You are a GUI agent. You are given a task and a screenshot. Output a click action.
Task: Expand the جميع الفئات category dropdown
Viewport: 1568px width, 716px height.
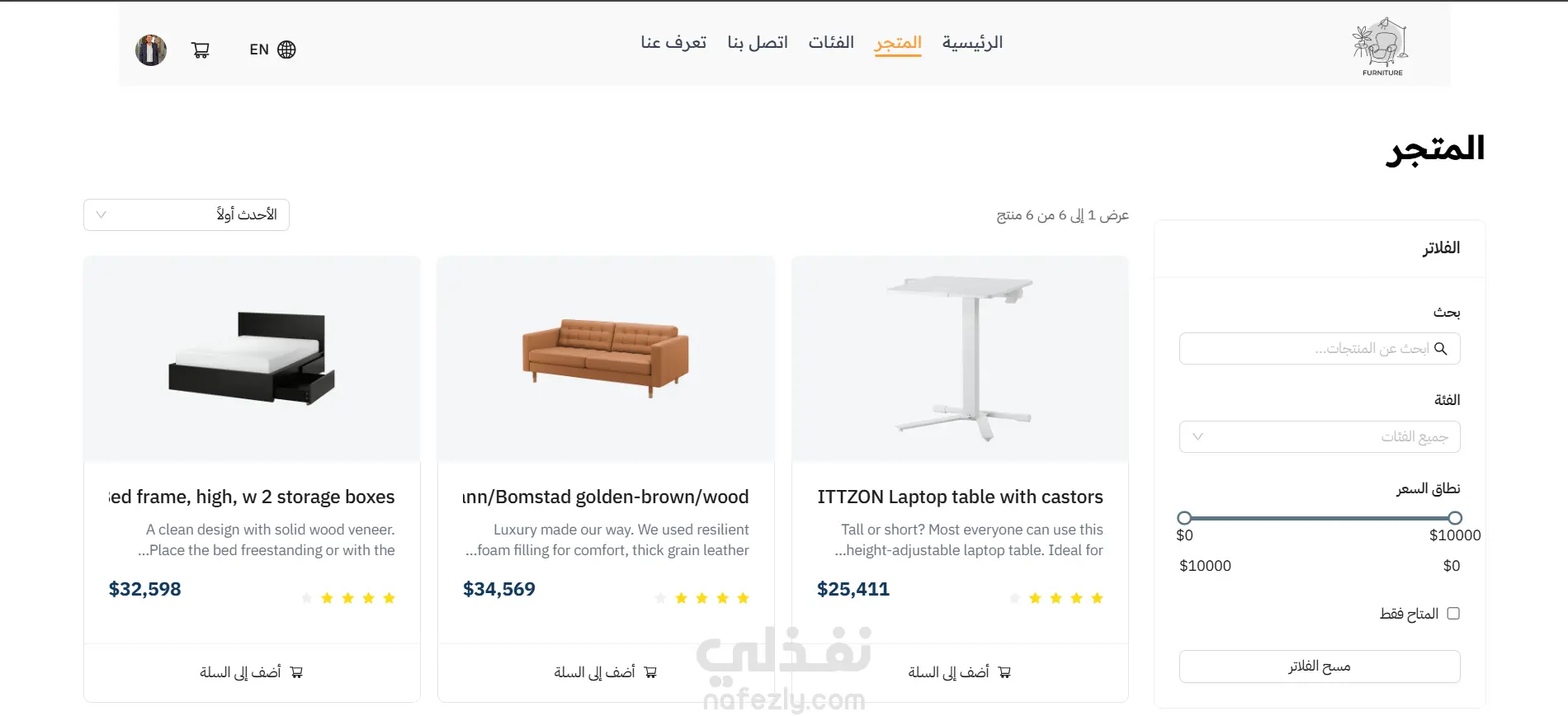pyautogui.click(x=1320, y=437)
